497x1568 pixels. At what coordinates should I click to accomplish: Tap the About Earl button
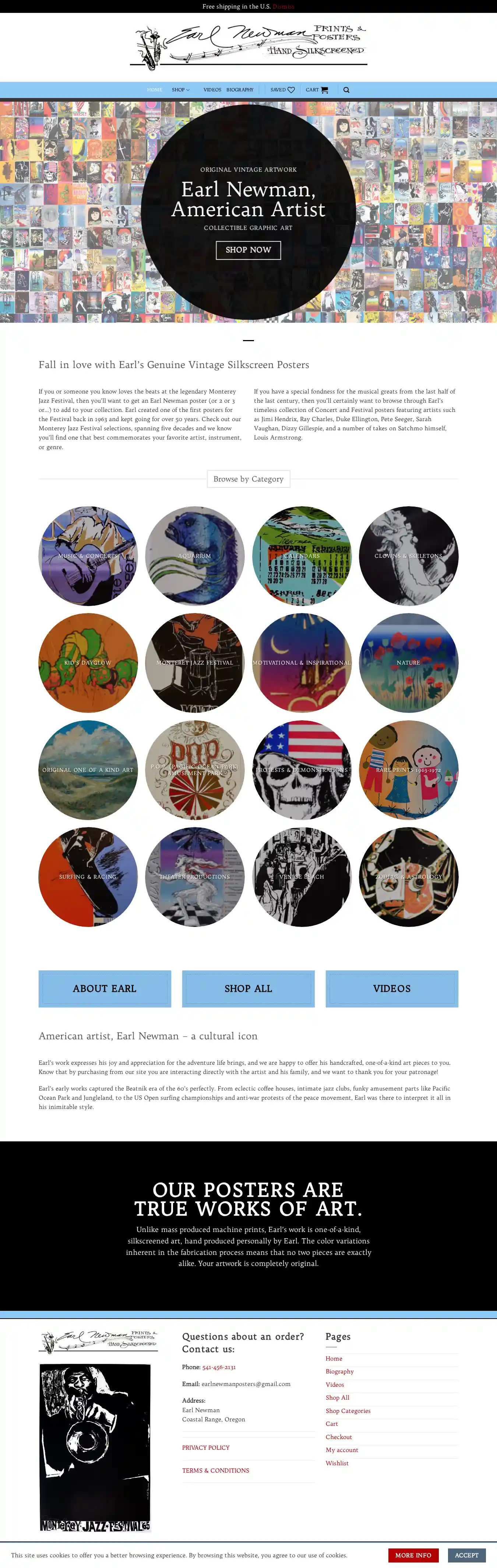point(105,988)
